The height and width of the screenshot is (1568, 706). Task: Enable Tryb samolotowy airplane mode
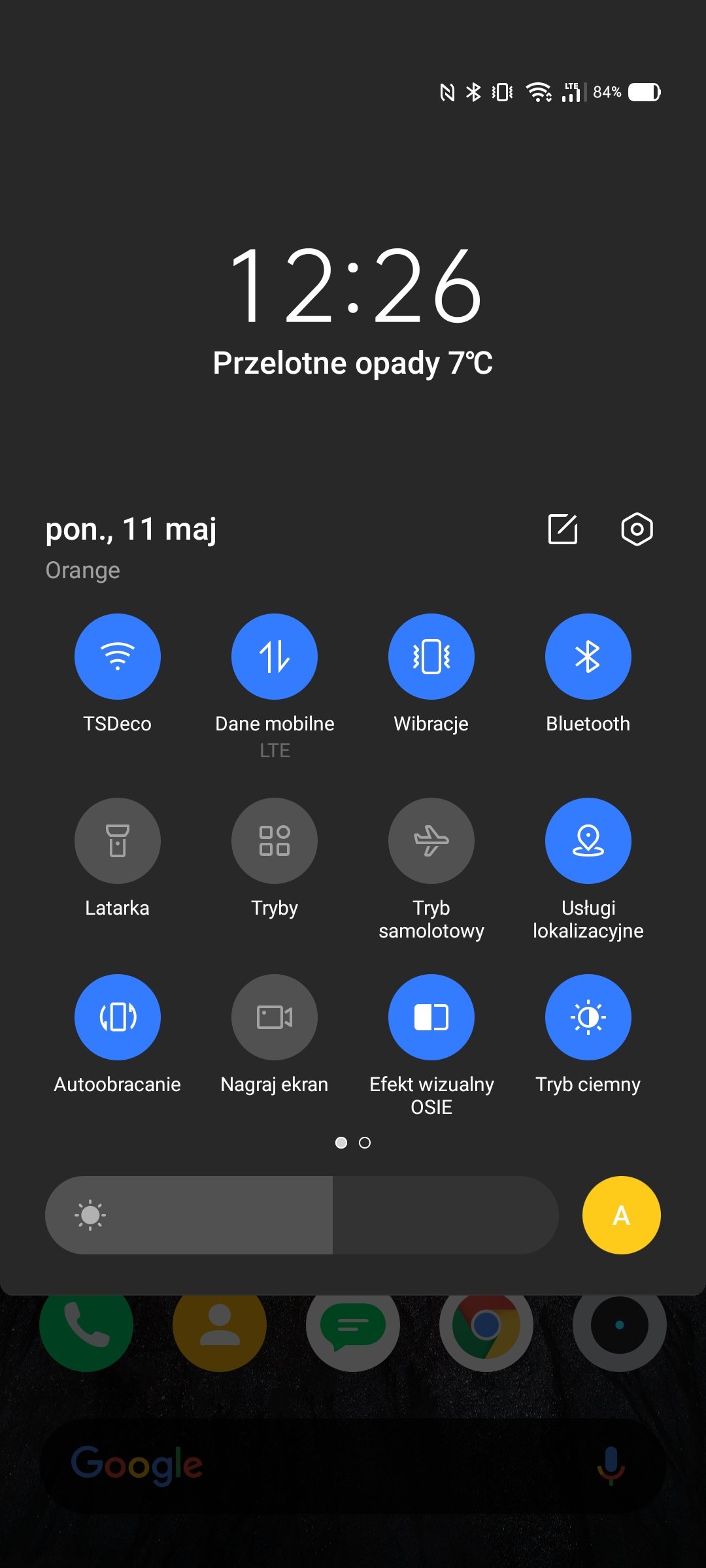(431, 840)
